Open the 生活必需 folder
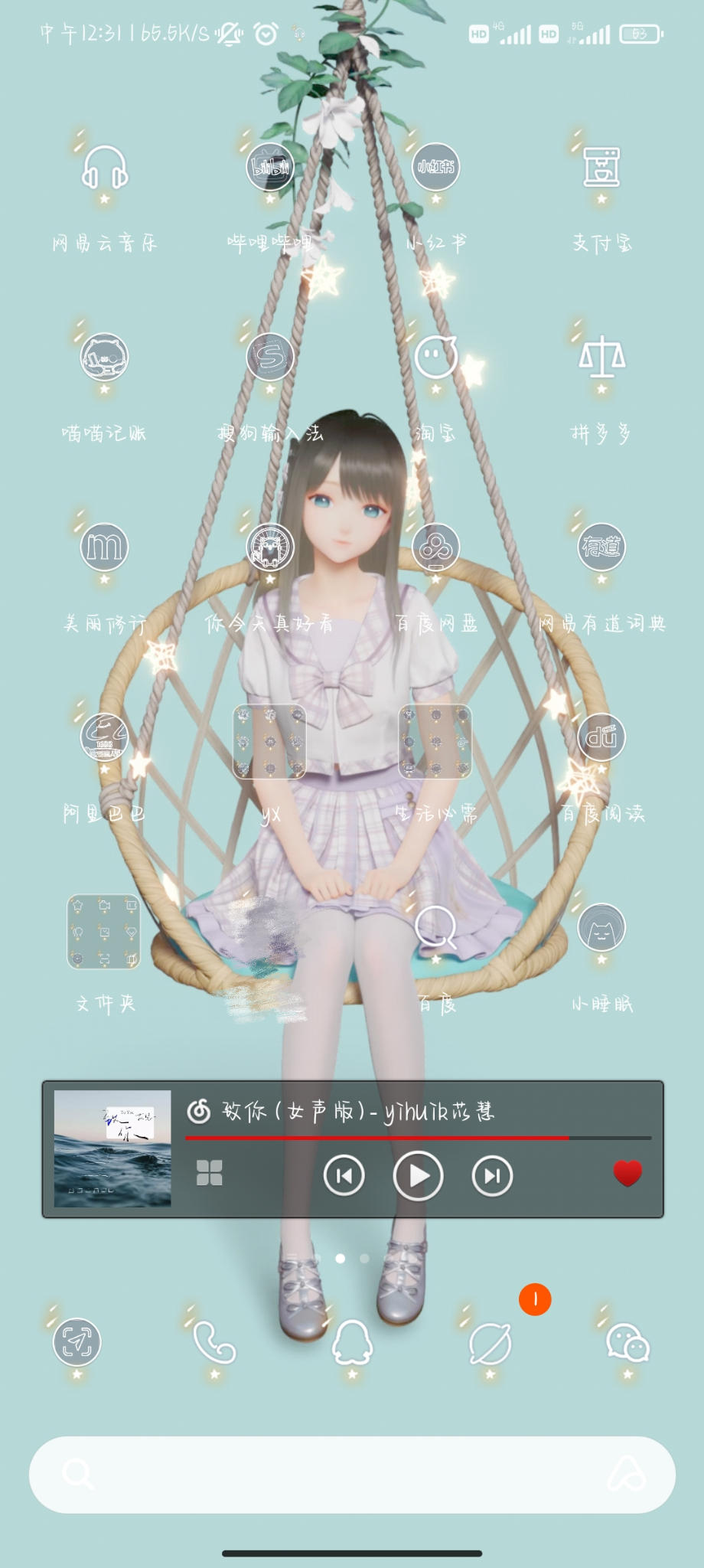 (x=435, y=739)
